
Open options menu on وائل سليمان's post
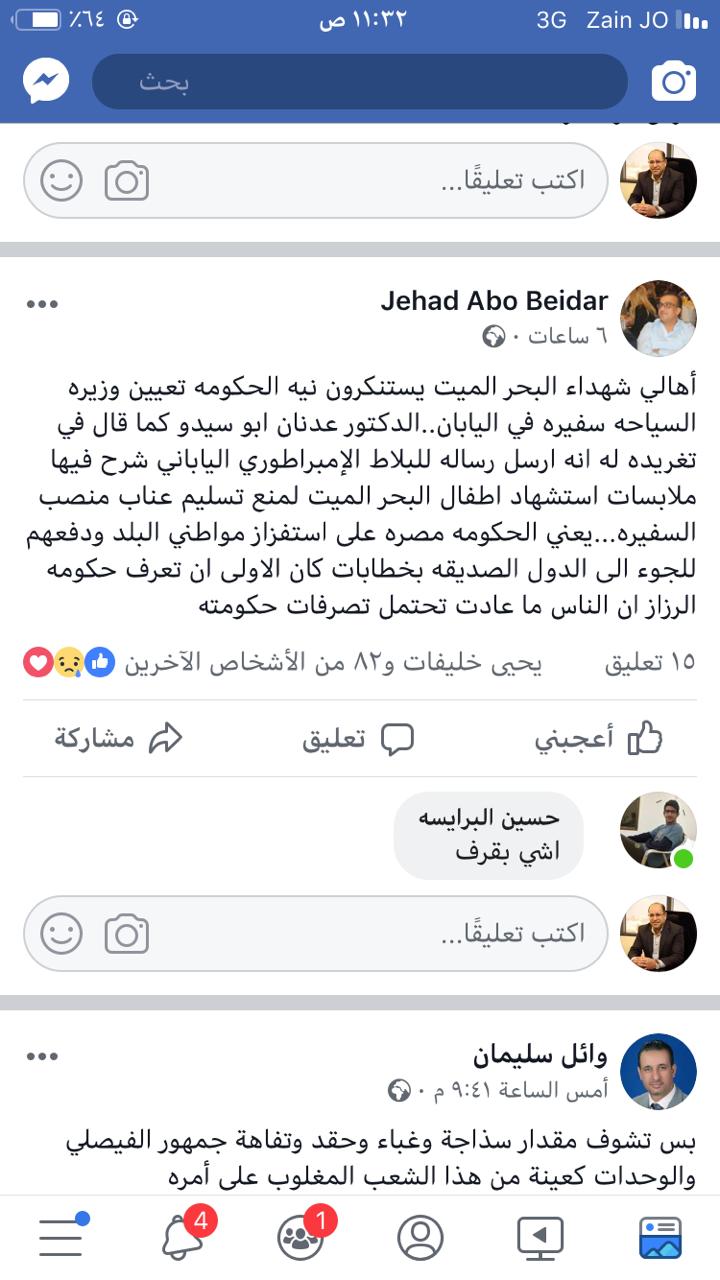click(x=42, y=1056)
